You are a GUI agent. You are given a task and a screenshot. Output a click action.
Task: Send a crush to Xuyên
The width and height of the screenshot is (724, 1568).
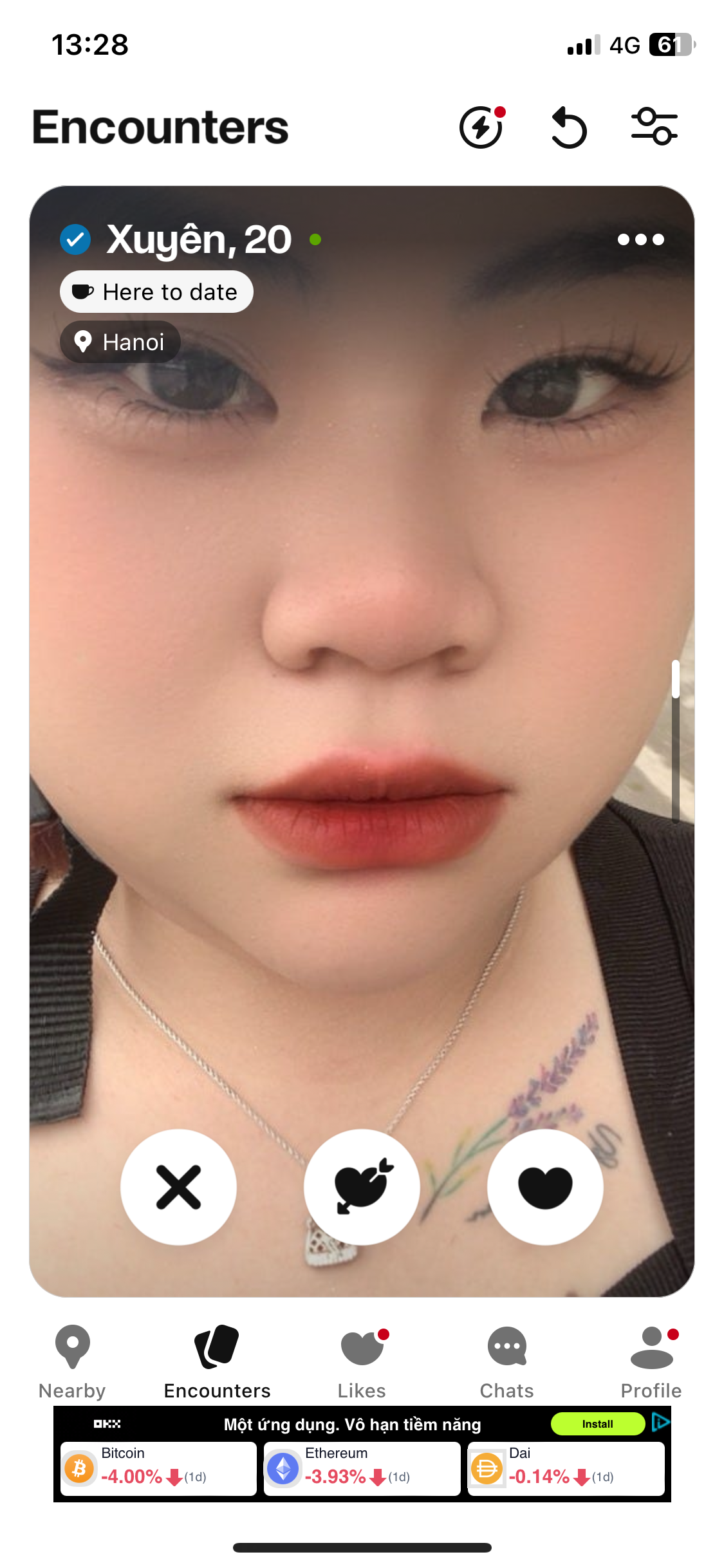[x=362, y=1187]
